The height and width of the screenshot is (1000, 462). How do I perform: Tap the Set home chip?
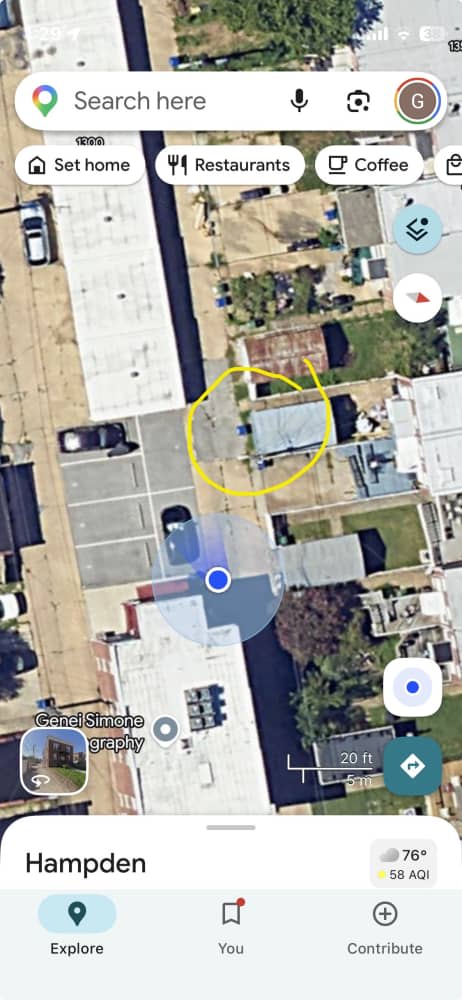(x=80, y=165)
